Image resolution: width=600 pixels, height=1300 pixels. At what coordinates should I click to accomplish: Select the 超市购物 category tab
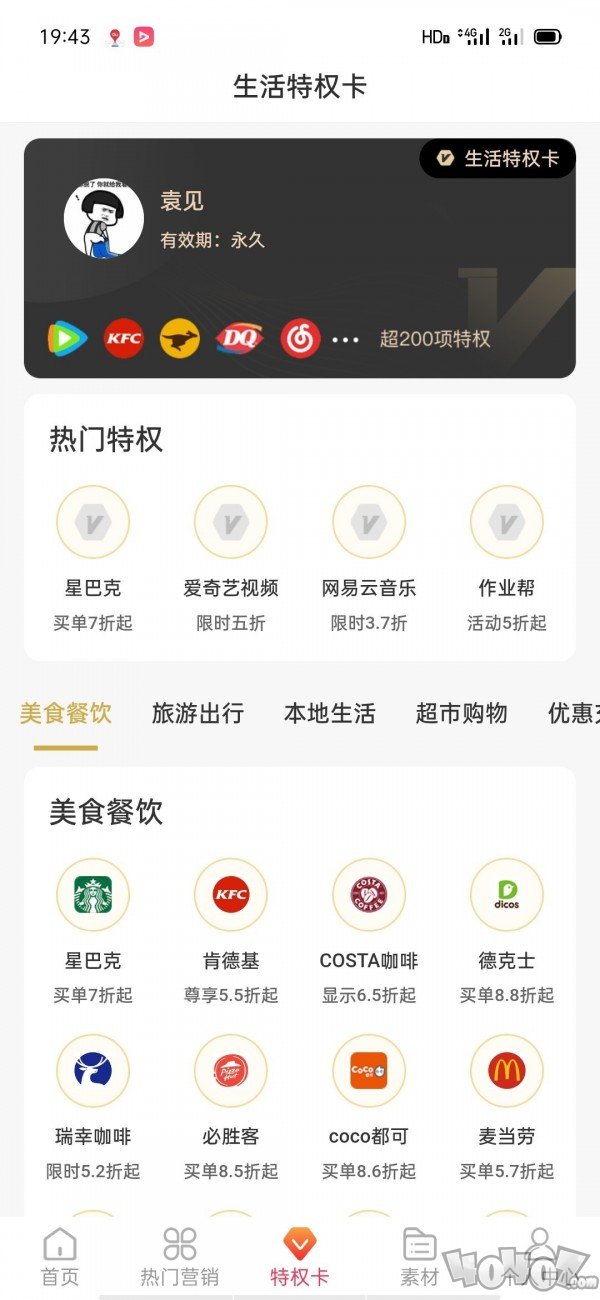[x=462, y=713]
